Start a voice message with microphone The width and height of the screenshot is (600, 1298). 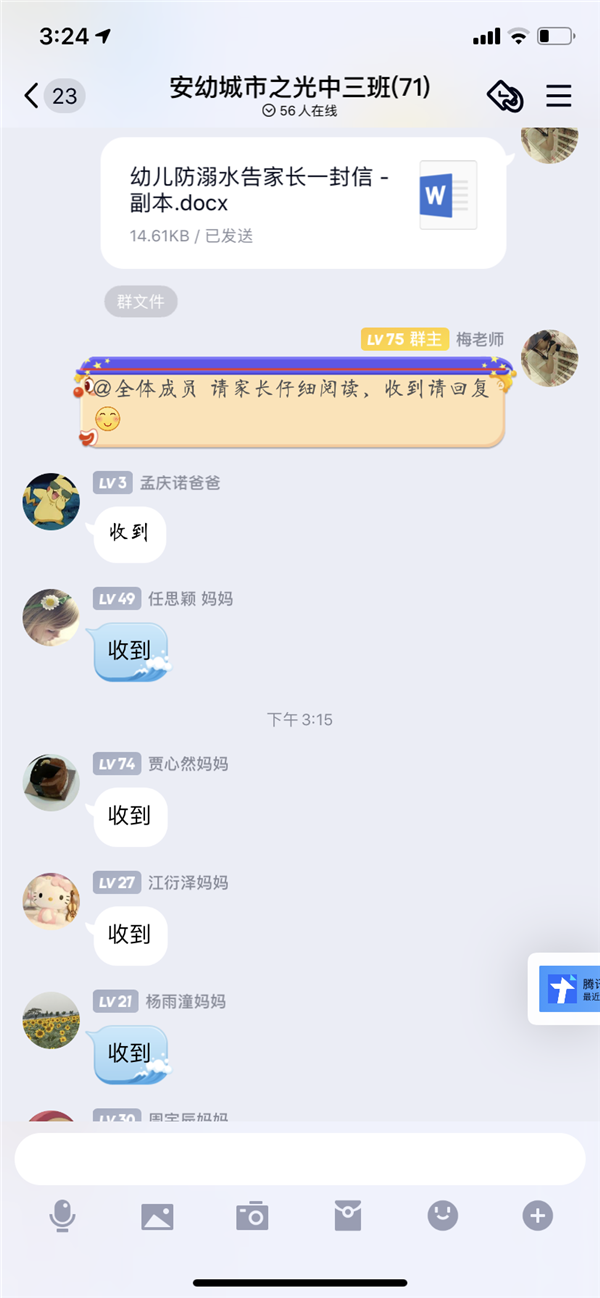click(63, 1216)
